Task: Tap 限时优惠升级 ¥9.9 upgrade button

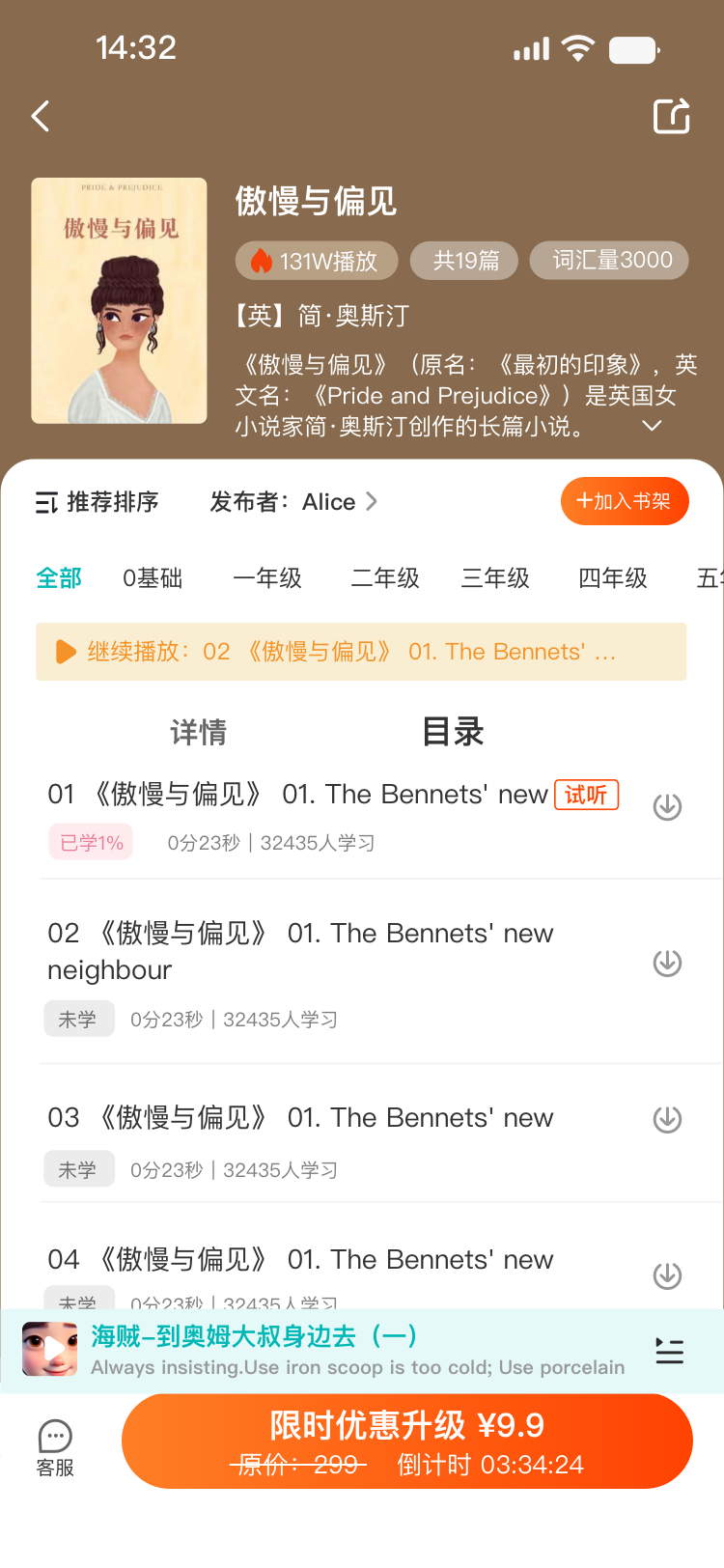Action: [406, 1442]
